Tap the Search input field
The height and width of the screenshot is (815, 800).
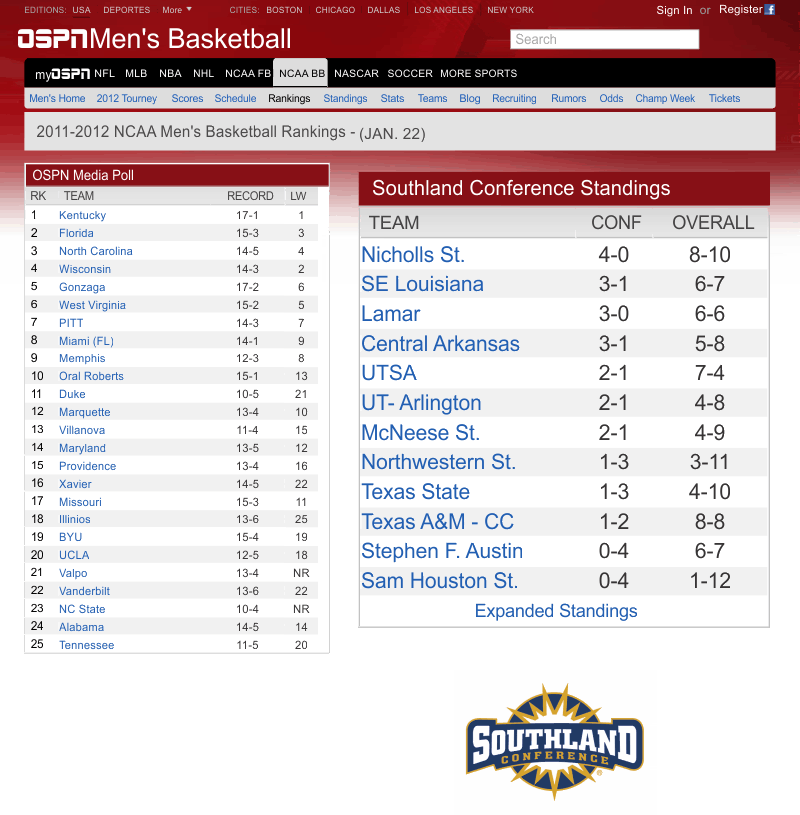coord(604,39)
